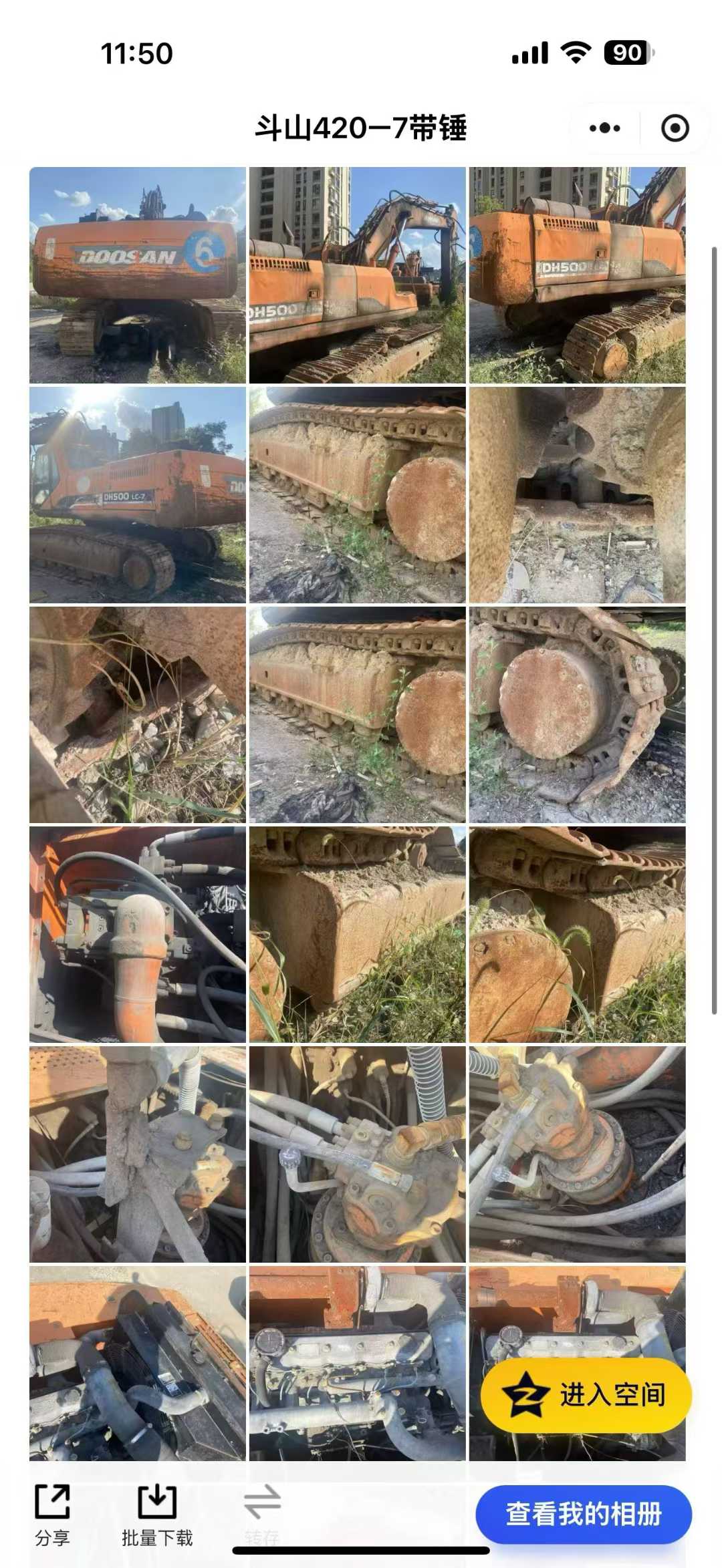Open the photo showing DOOSAN rear with number 6
The height and width of the screenshot is (1568, 722).
[x=138, y=275]
